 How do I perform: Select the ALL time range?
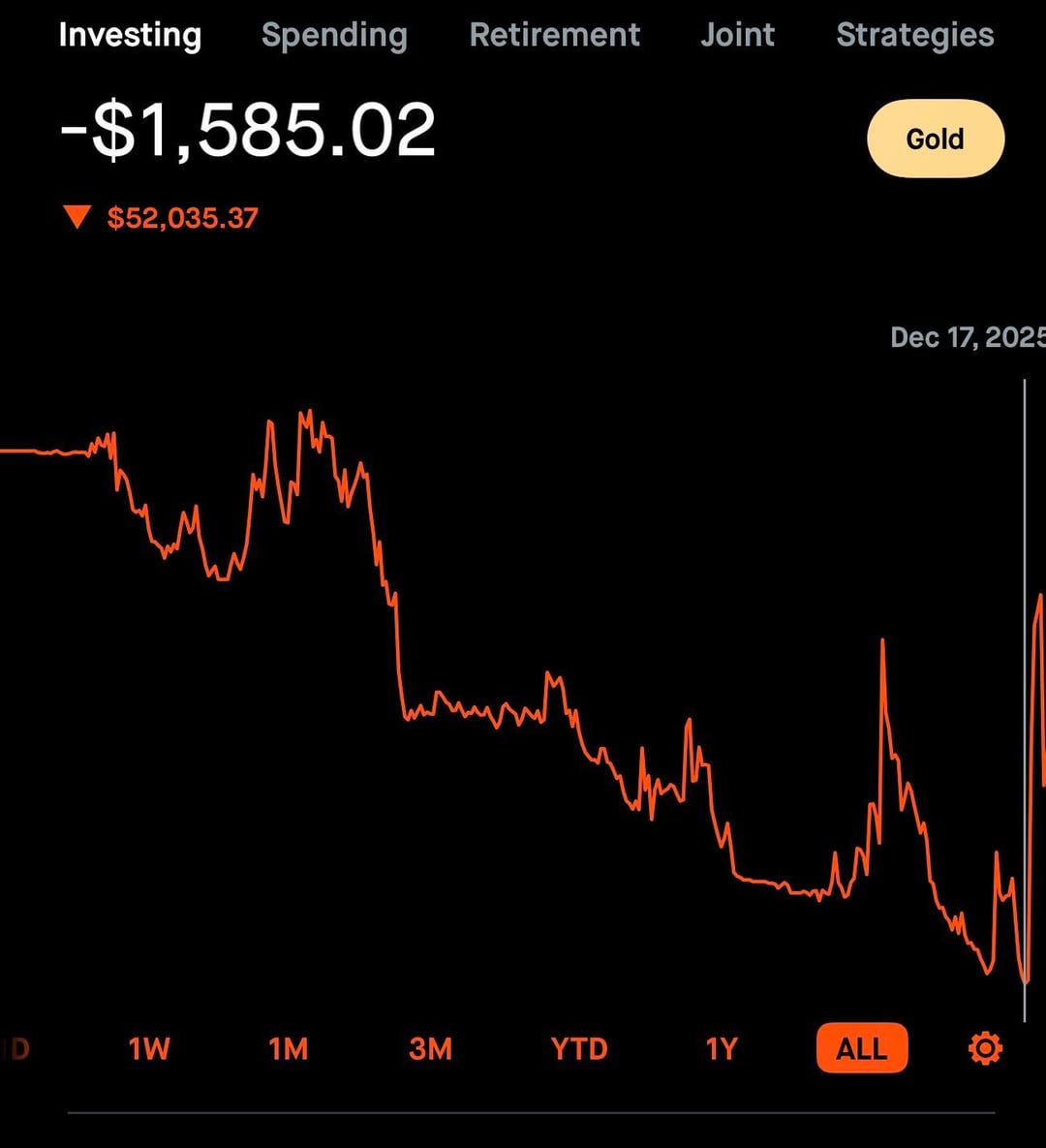coord(861,1048)
